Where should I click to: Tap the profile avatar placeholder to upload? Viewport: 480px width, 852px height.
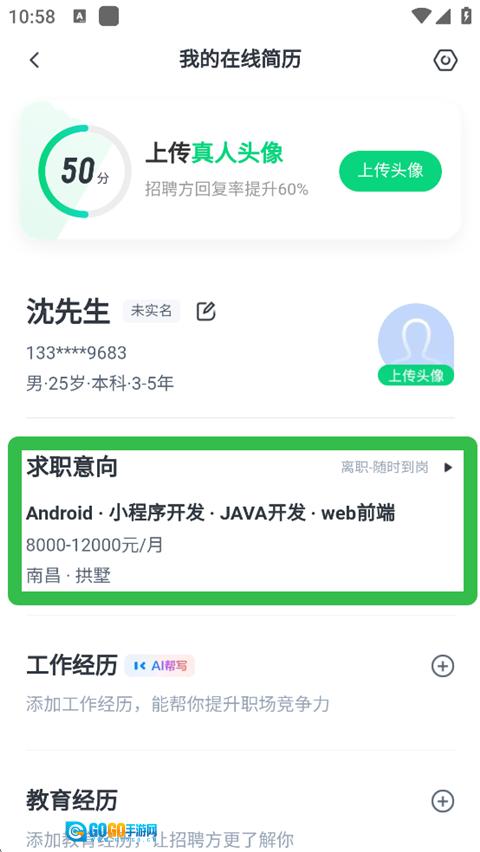(416, 344)
